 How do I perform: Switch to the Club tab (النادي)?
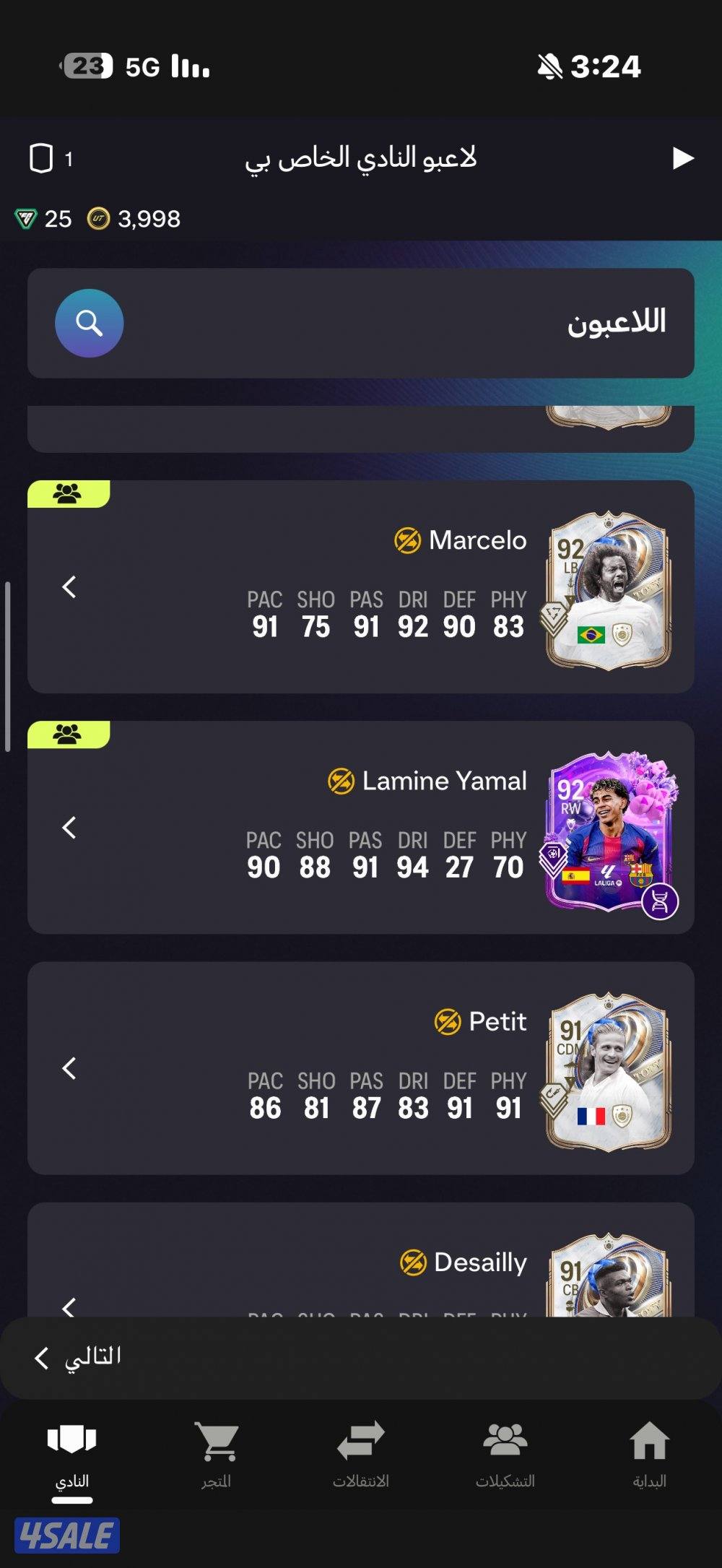point(71,1453)
